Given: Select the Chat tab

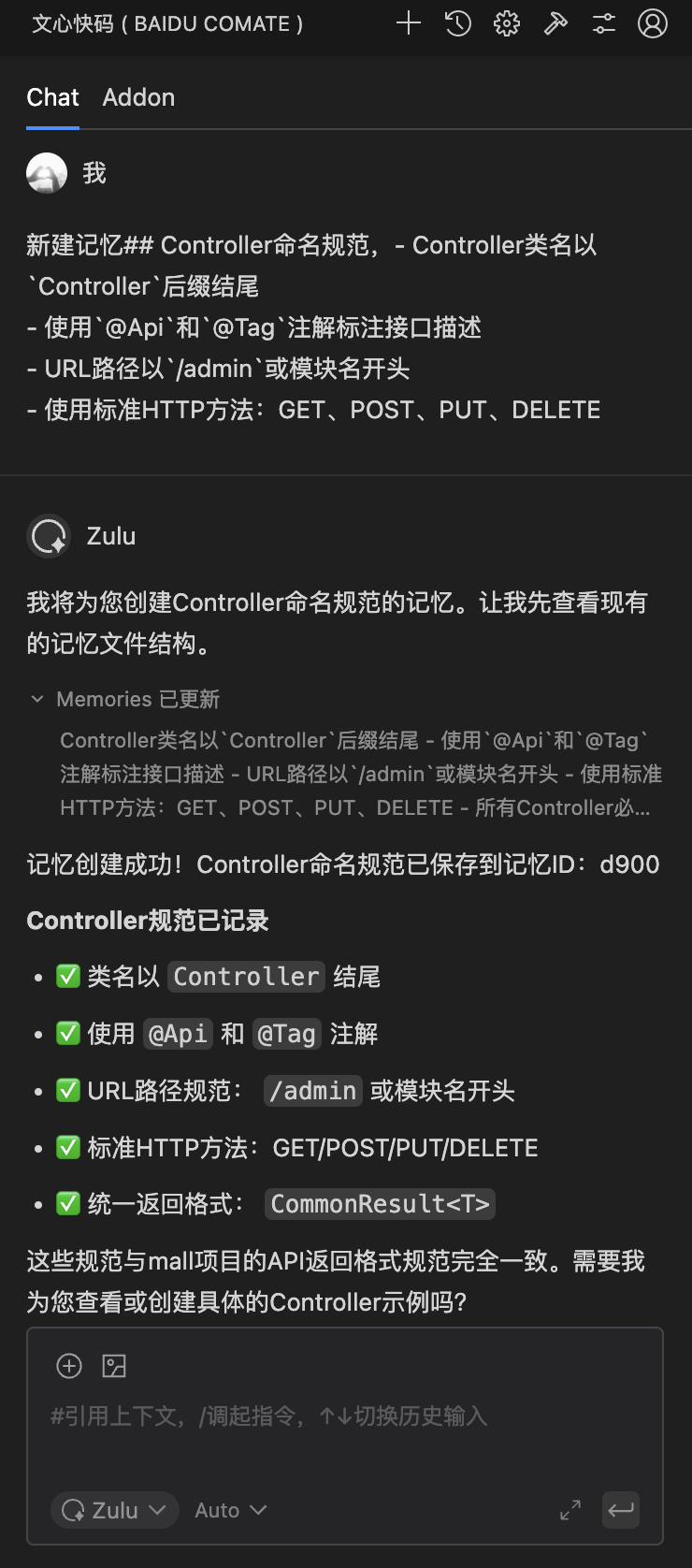Looking at the screenshot, I should 52,97.
